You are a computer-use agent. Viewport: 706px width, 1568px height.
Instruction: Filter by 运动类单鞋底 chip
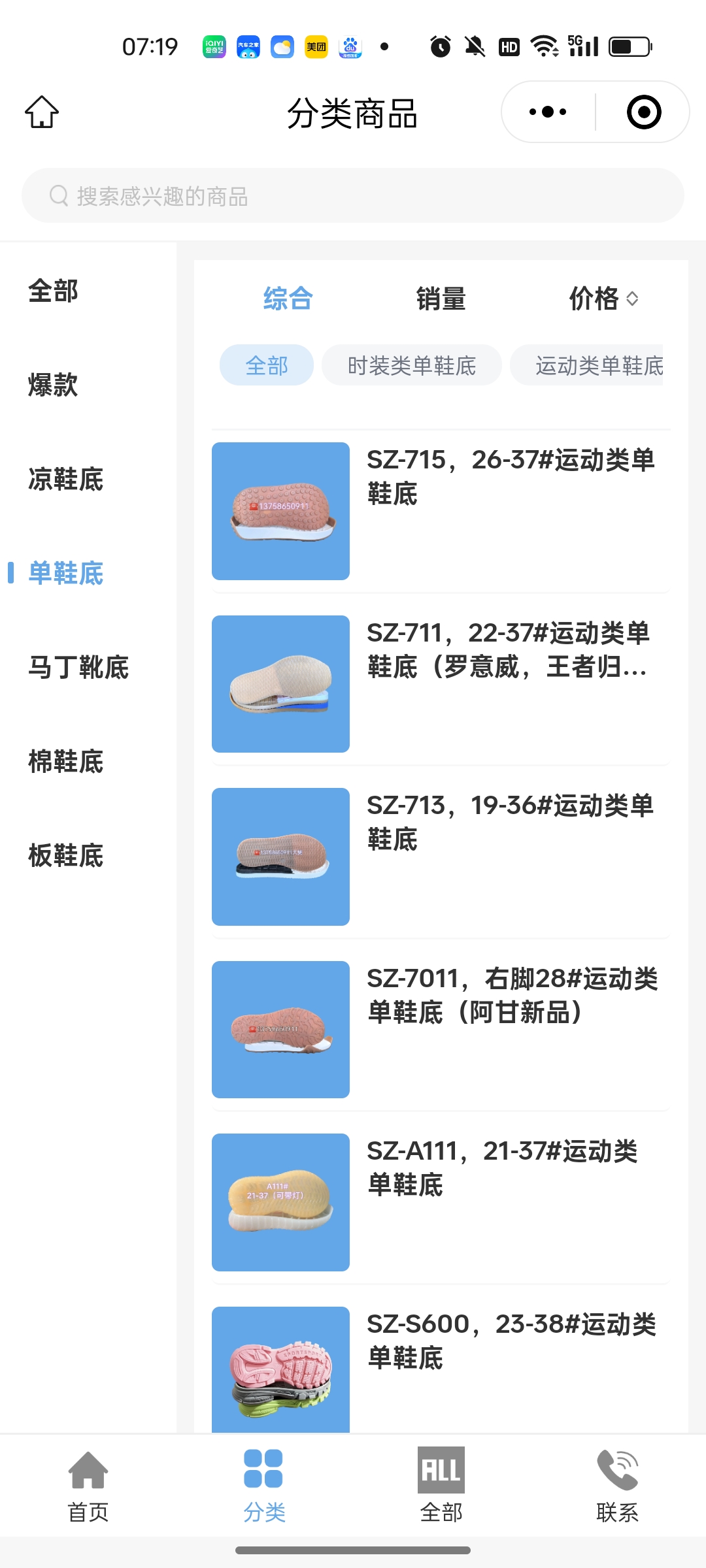click(597, 365)
